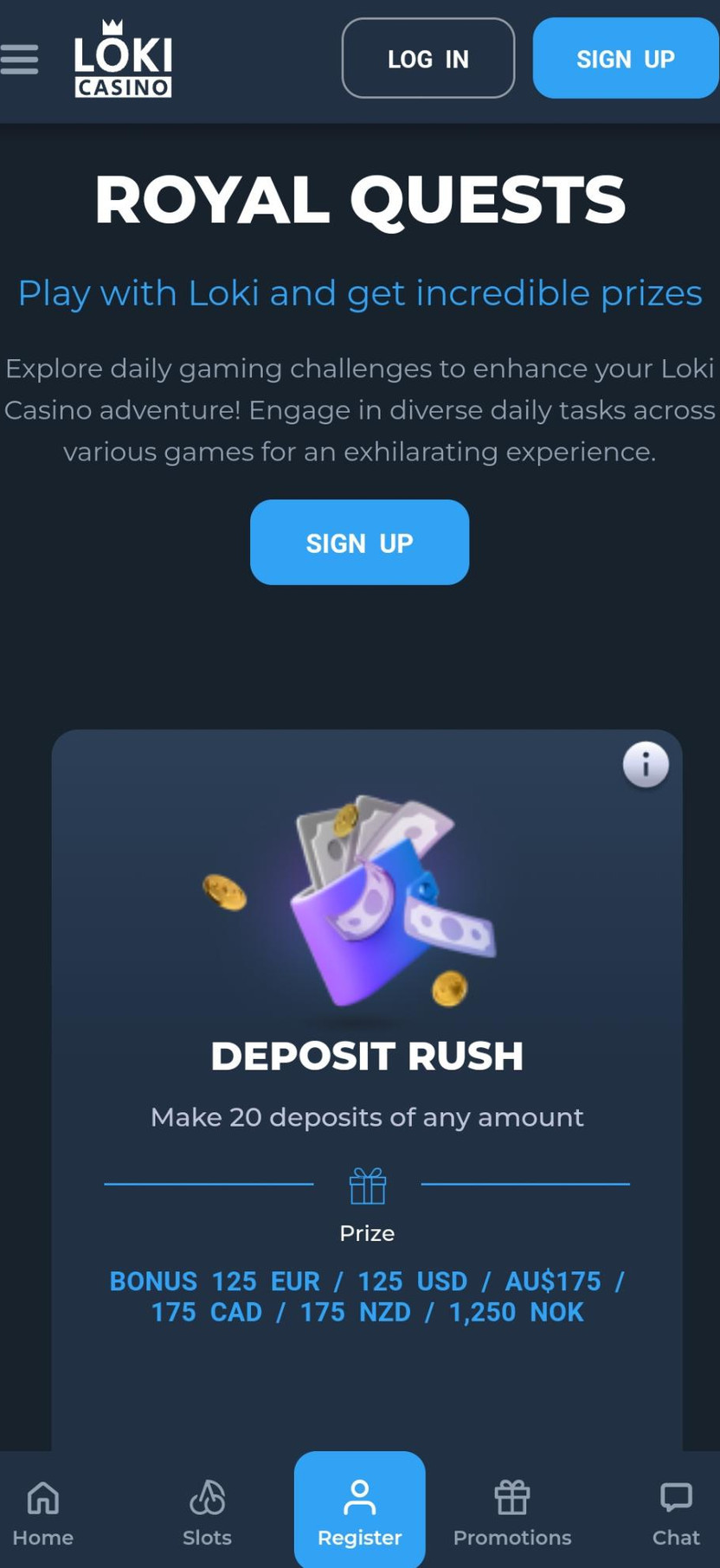This screenshot has height=1568, width=720.
Task: Click the central SIGN UP button
Action: click(359, 543)
